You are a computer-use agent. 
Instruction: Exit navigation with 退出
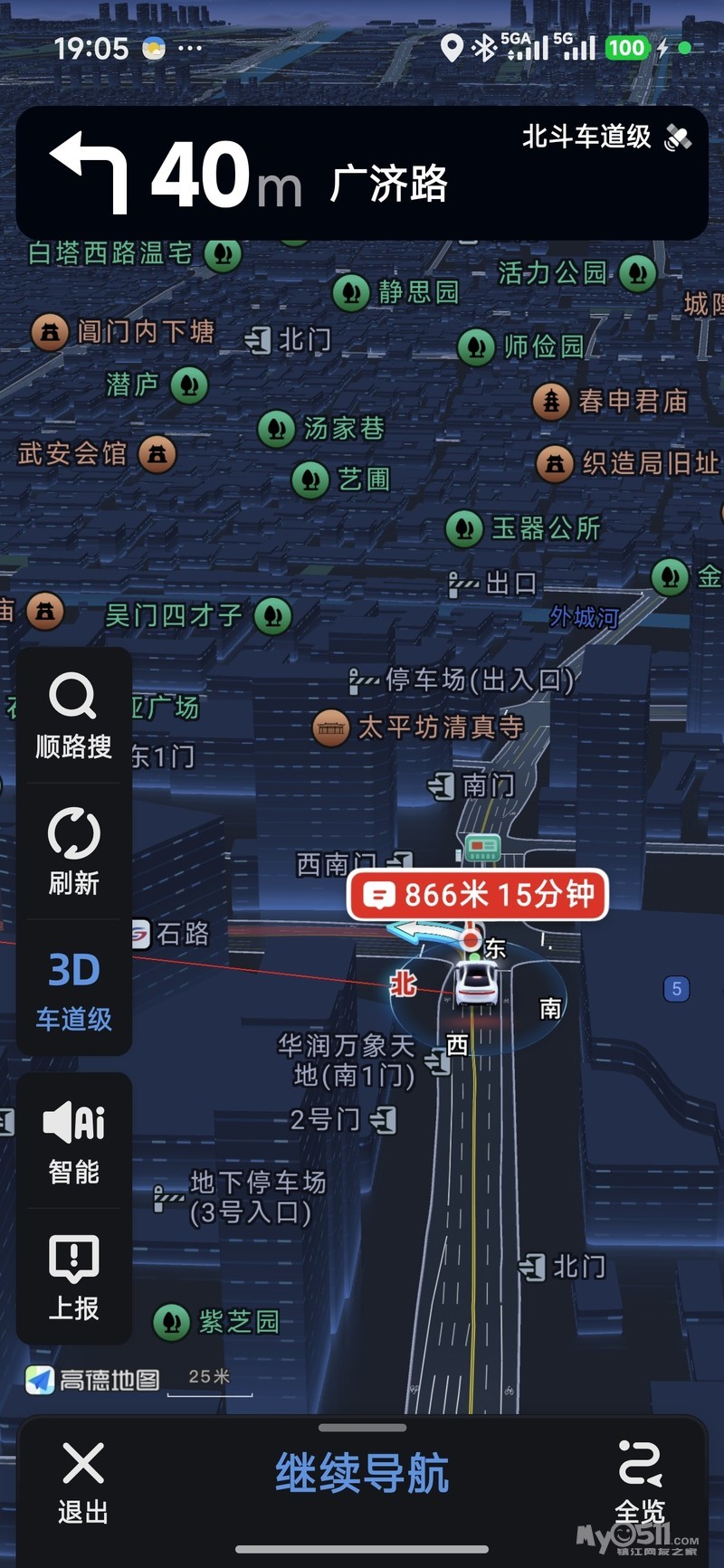(x=83, y=1484)
